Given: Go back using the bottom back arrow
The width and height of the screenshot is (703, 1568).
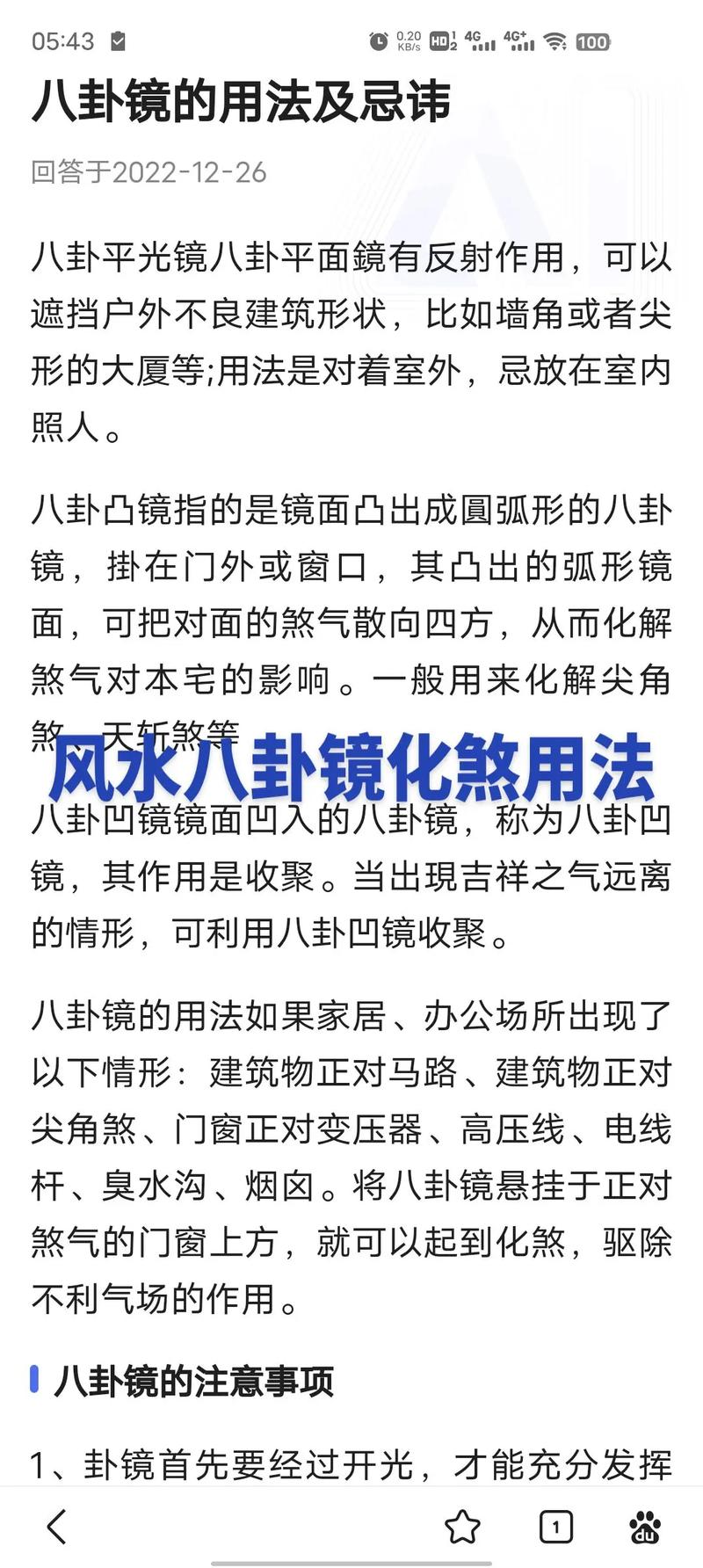Looking at the screenshot, I should 57,1527.
